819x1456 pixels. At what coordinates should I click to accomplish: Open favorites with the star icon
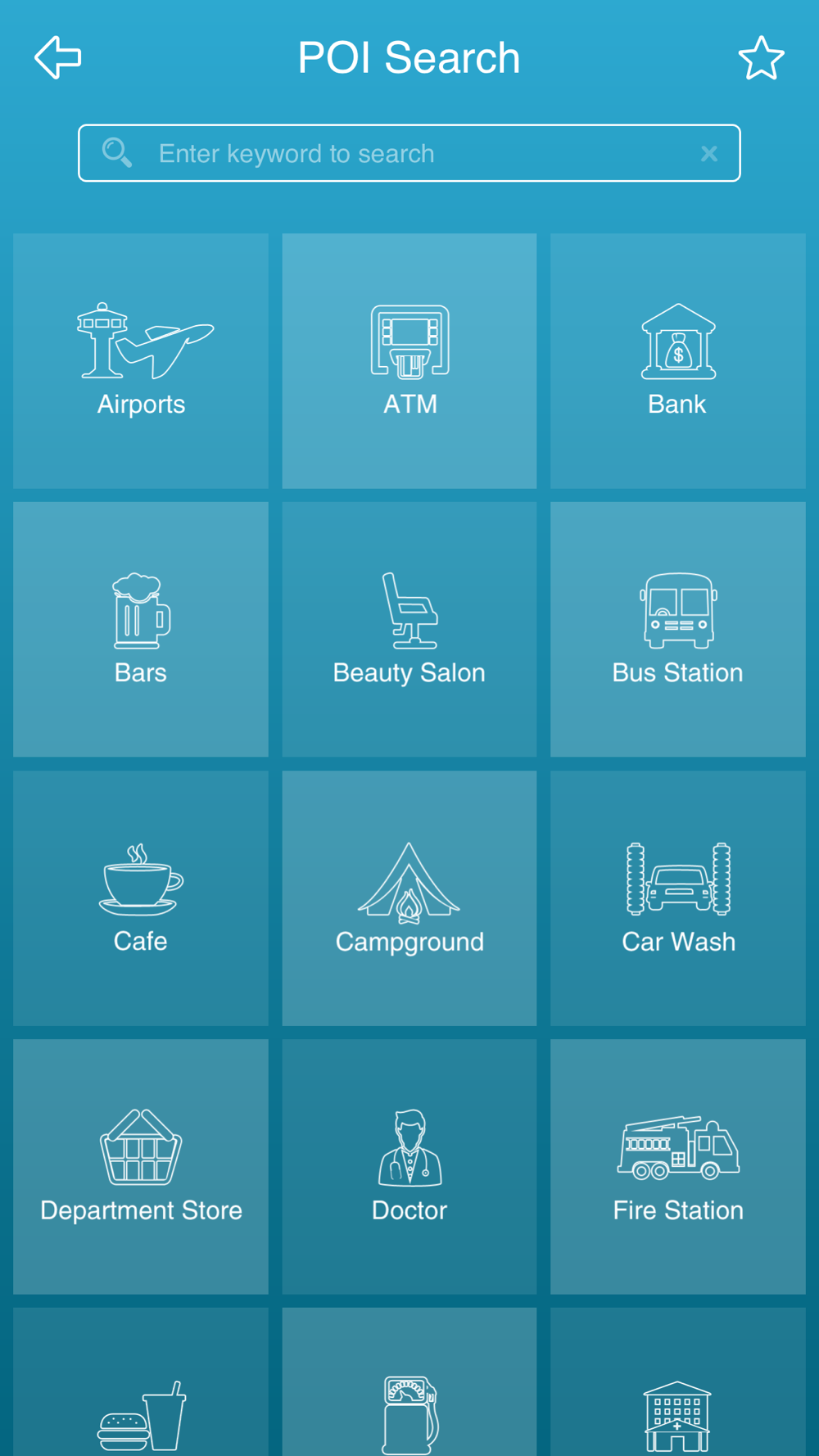coord(761,58)
